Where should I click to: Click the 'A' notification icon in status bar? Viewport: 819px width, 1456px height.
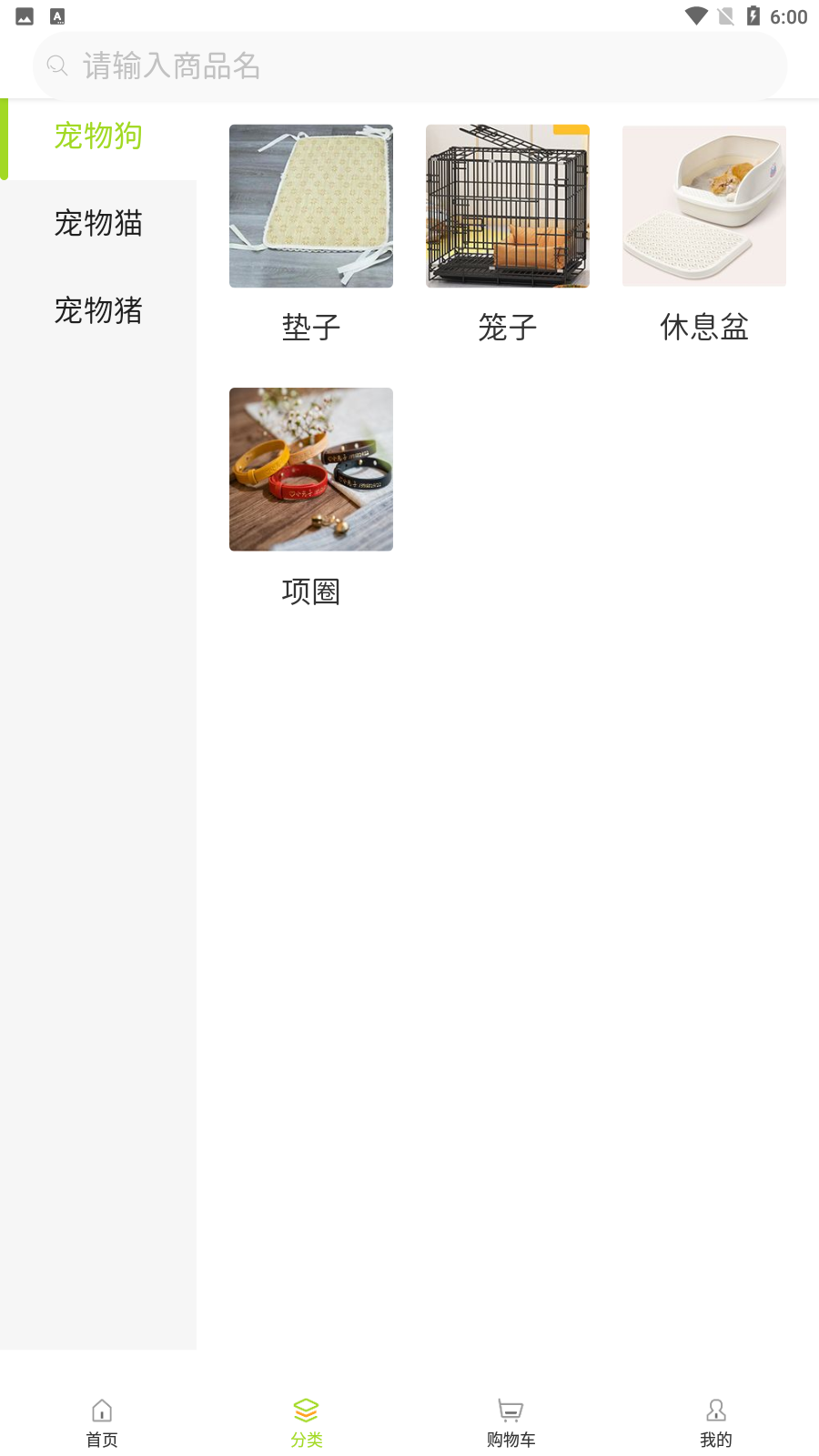point(57,15)
